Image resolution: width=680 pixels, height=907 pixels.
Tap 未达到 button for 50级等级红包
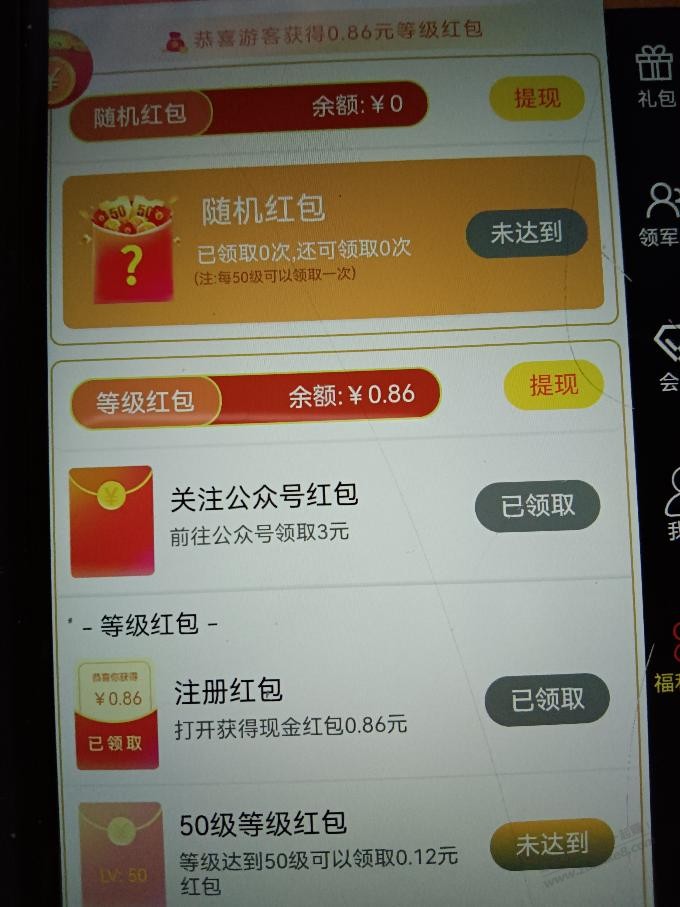[x=551, y=844]
